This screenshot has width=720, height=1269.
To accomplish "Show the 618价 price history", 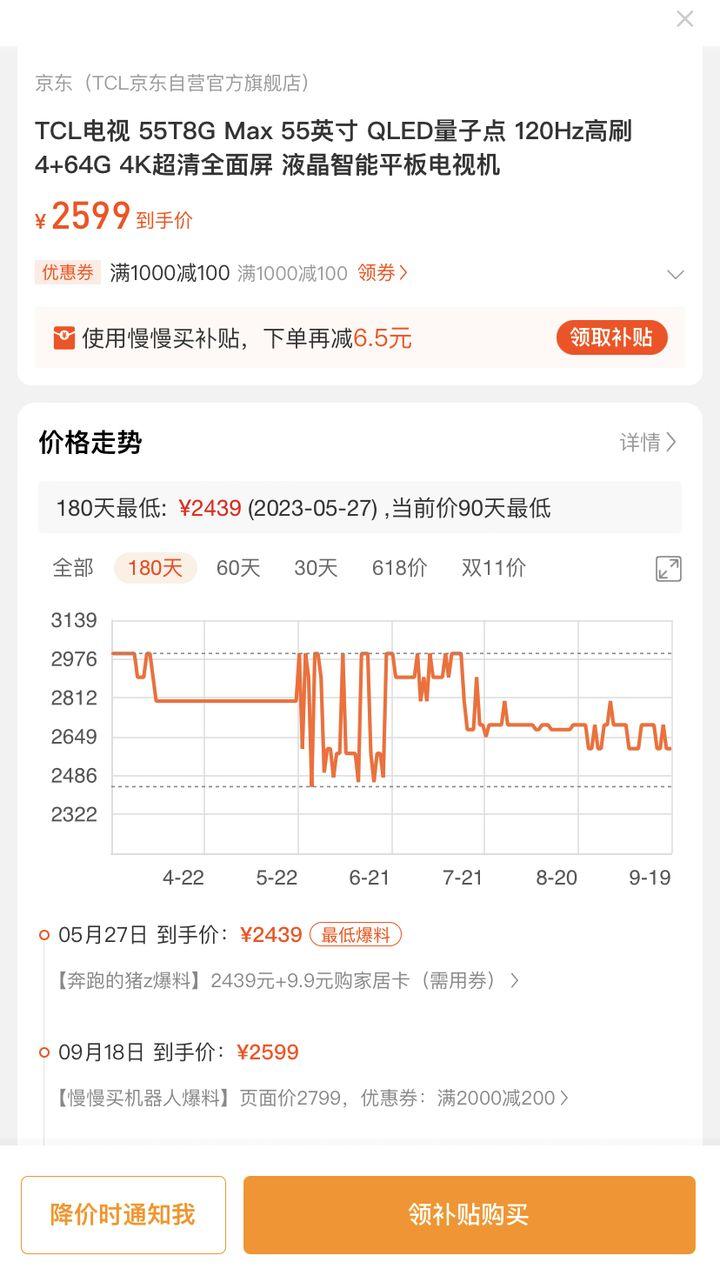I will pyautogui.click(x=399, y=568).
